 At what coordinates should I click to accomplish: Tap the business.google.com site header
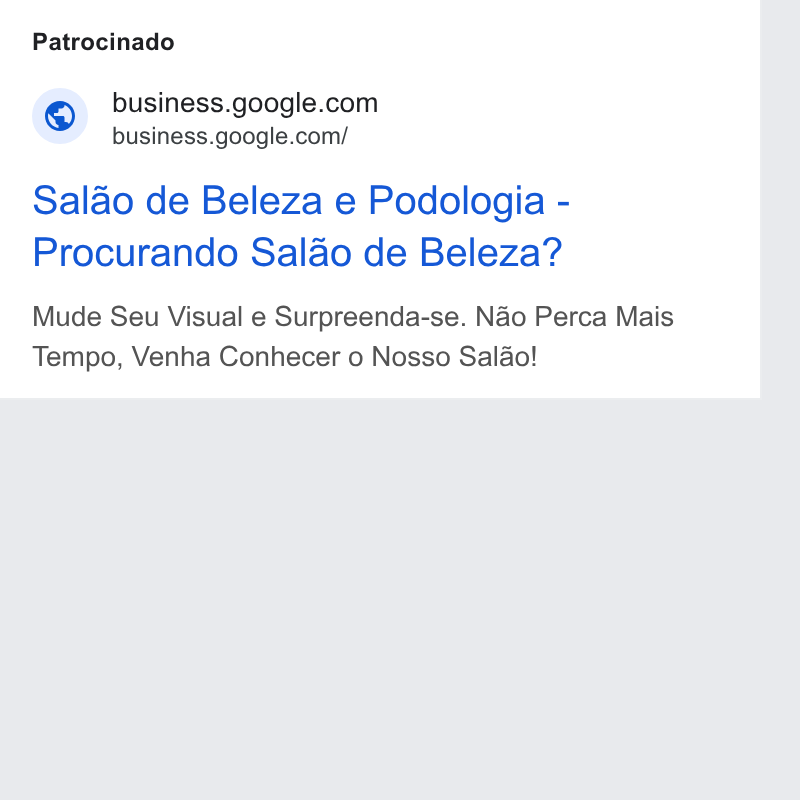(x=245, y=103)
